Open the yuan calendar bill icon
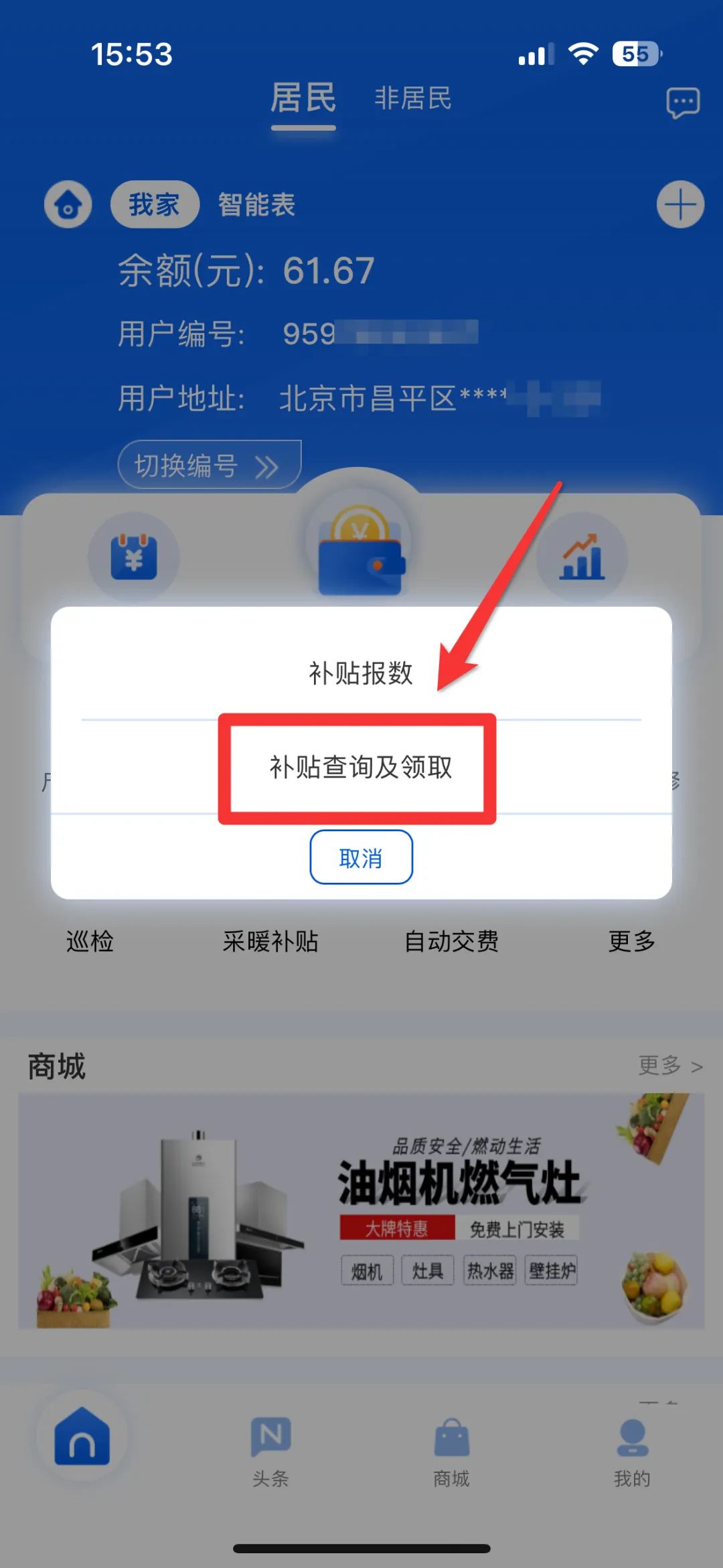Viewport: 723px width, 1568px height. tap(134, 557)
